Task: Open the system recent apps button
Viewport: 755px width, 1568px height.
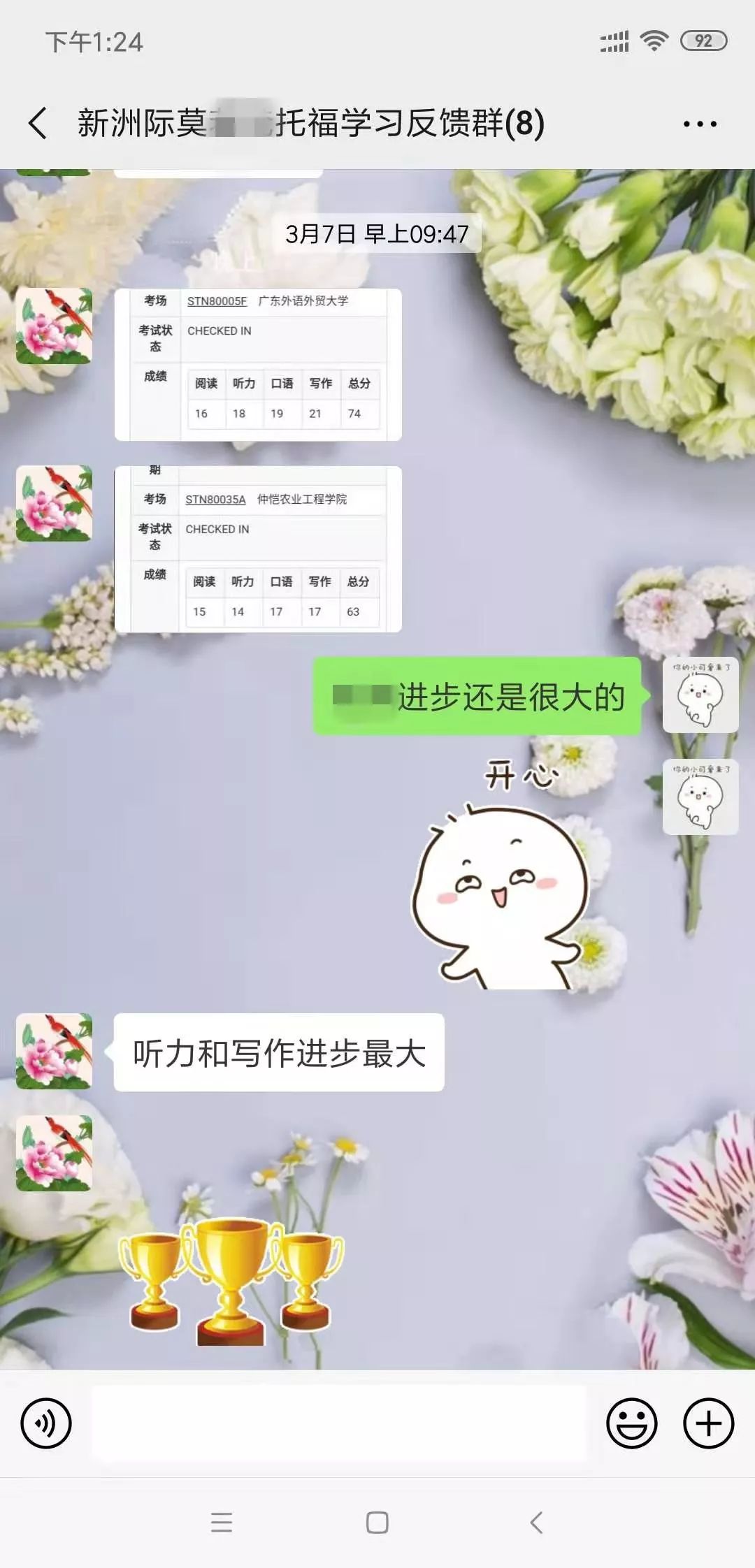Action: tap(222, 1523)
